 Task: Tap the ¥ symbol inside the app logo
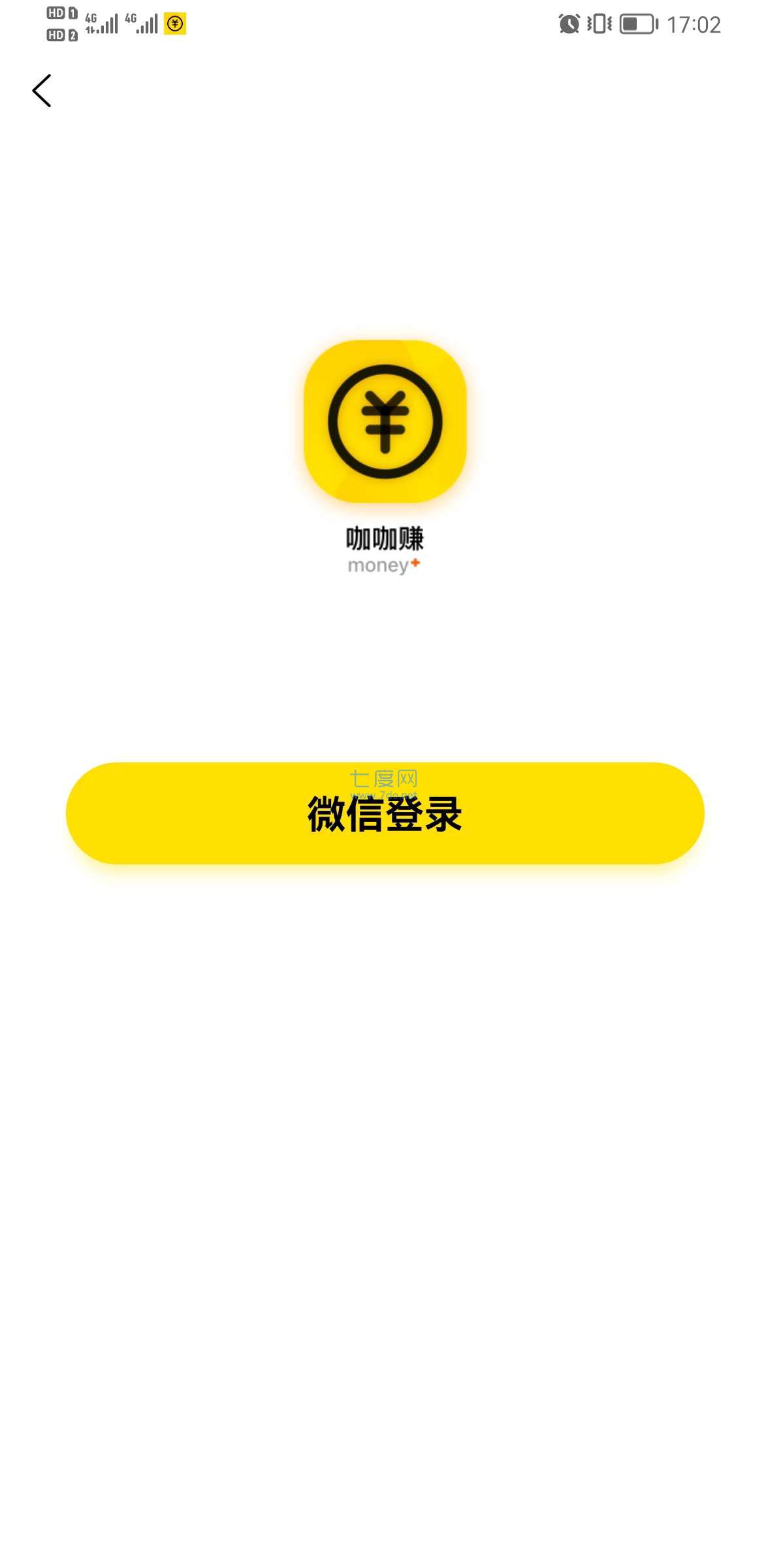pyautogui.click(x=384, y=423)
